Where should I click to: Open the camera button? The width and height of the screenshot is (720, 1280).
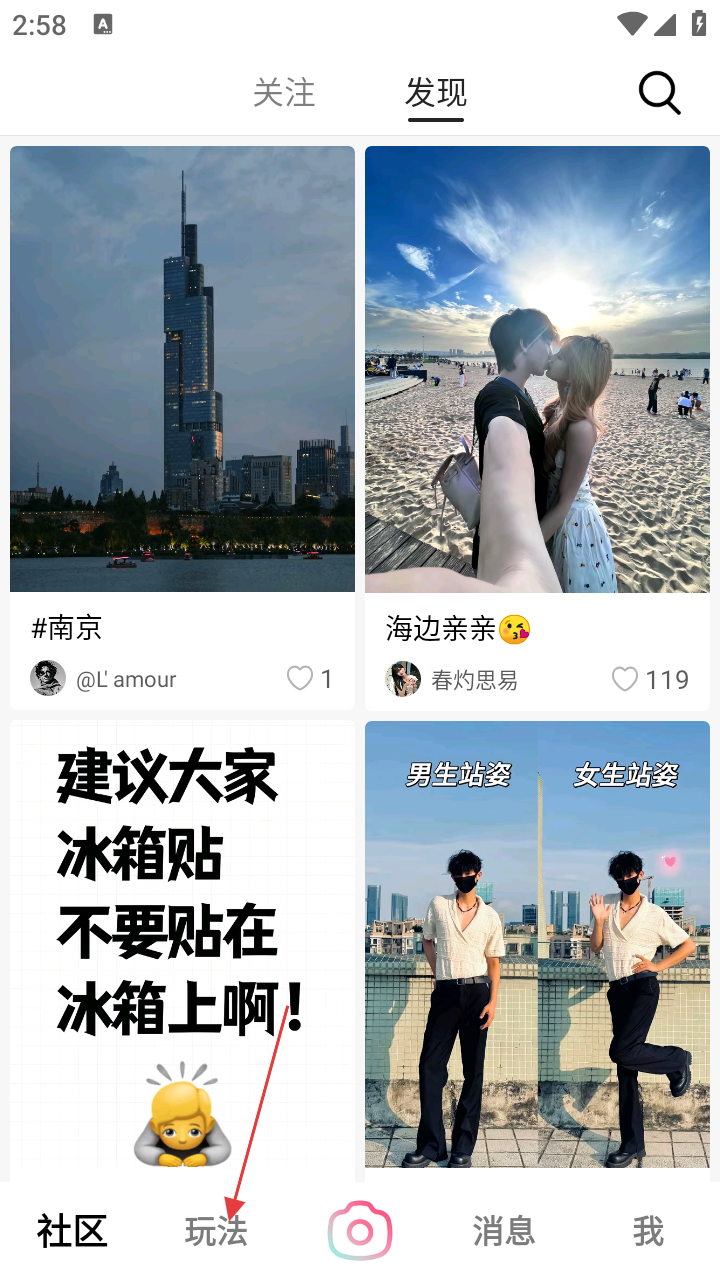(360, 1231)
